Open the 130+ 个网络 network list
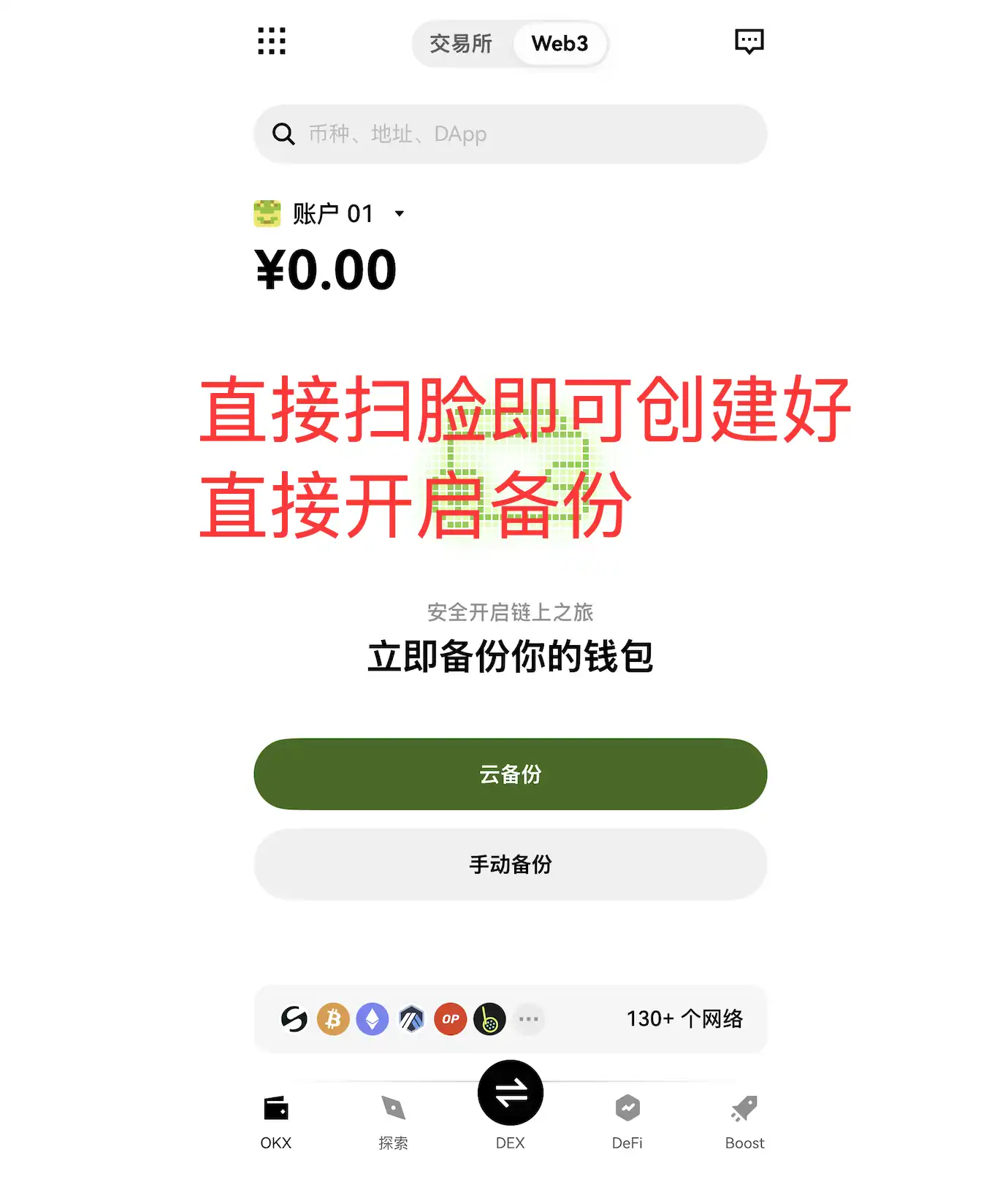1008x1182 pixels. [685, 1018]
